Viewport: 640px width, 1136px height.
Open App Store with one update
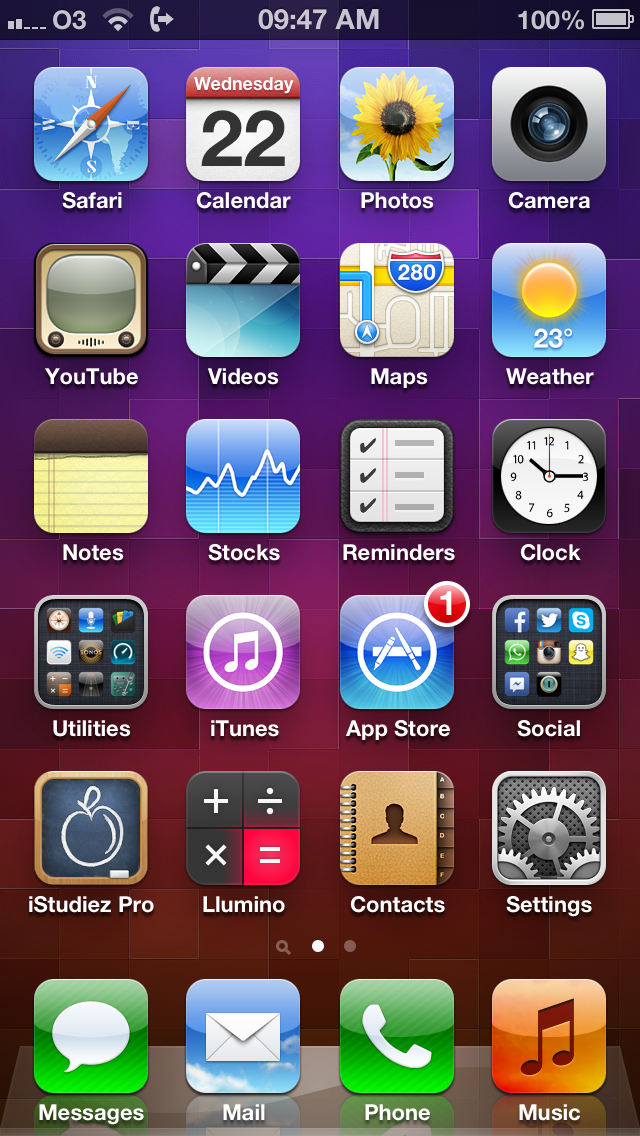coord(397,652)
